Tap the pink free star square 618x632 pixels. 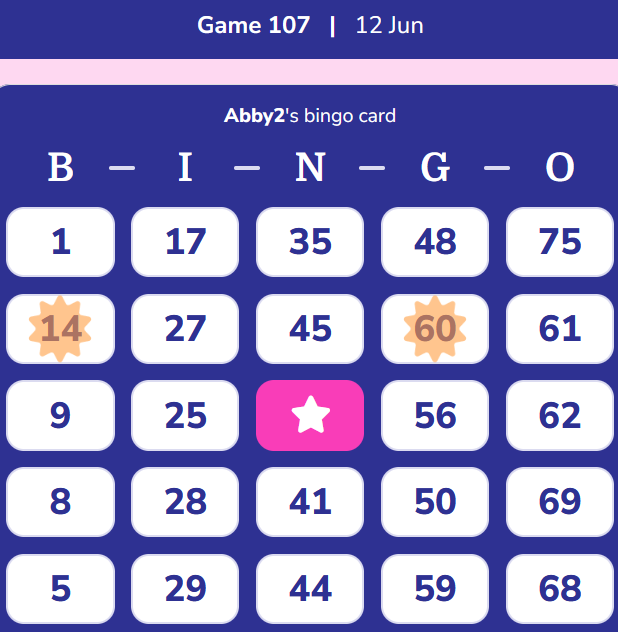coord(310,415)
